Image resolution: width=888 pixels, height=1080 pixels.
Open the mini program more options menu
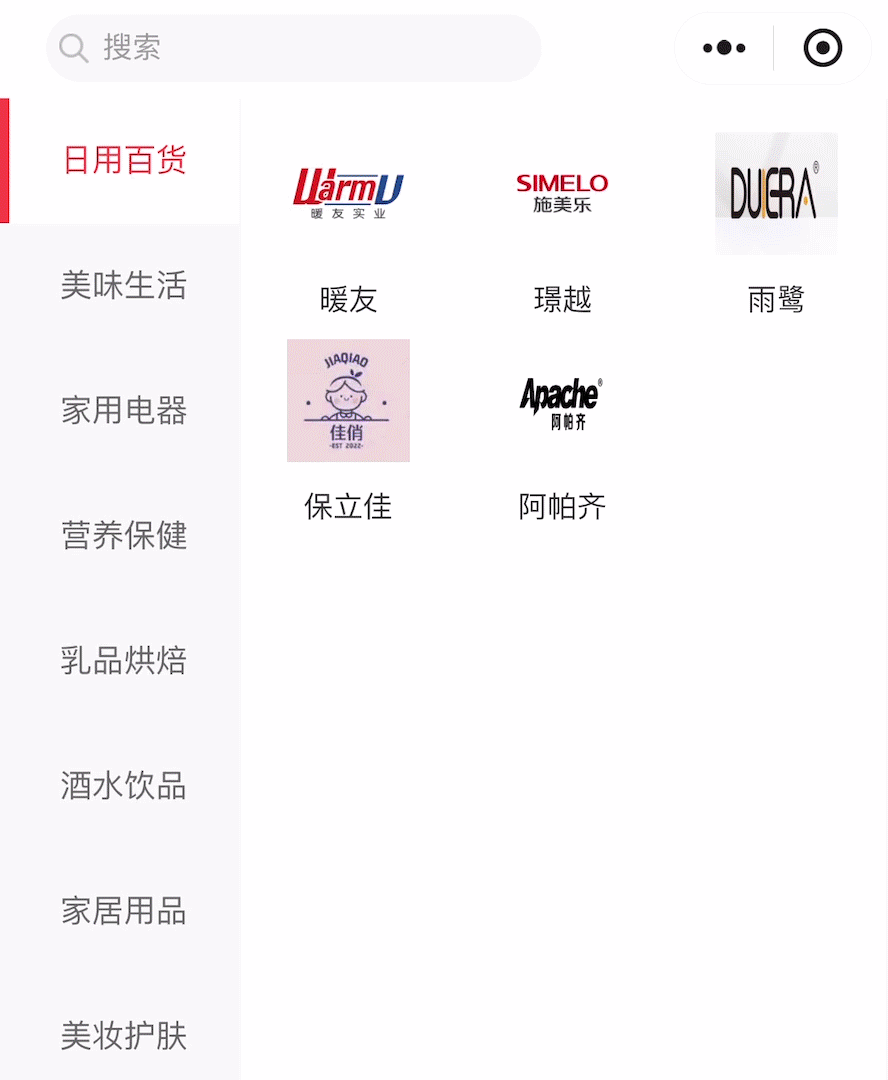tap(724, 48)
